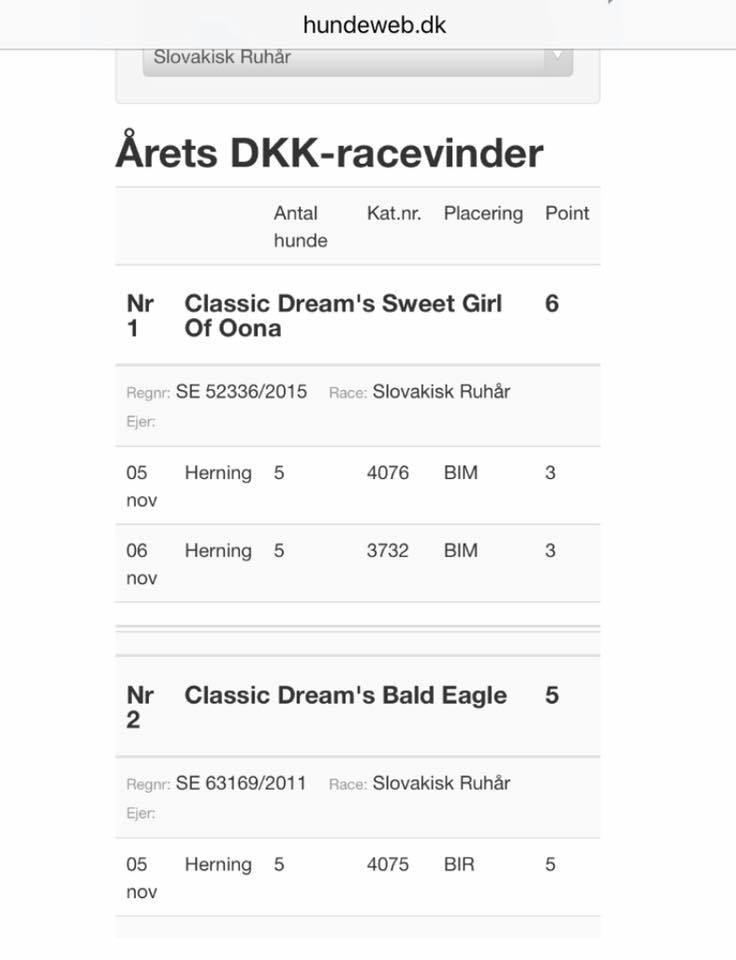Viewport: 736px width, 960px height.
Task: Open the Slovakisk Ruhår breed dropdown
Action: (x=358, y=61)
